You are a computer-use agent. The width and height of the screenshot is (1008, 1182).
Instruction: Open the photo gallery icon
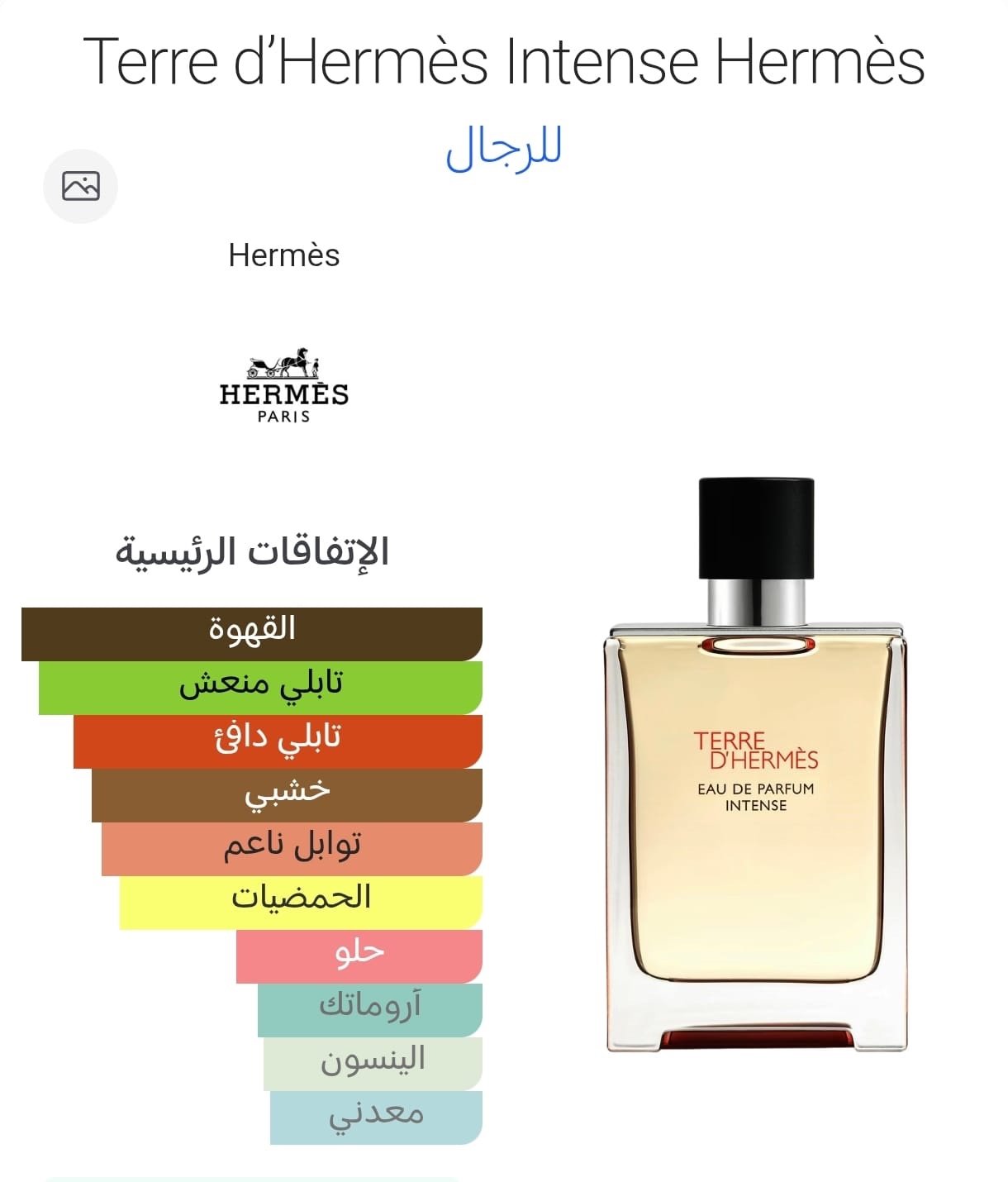80,186
